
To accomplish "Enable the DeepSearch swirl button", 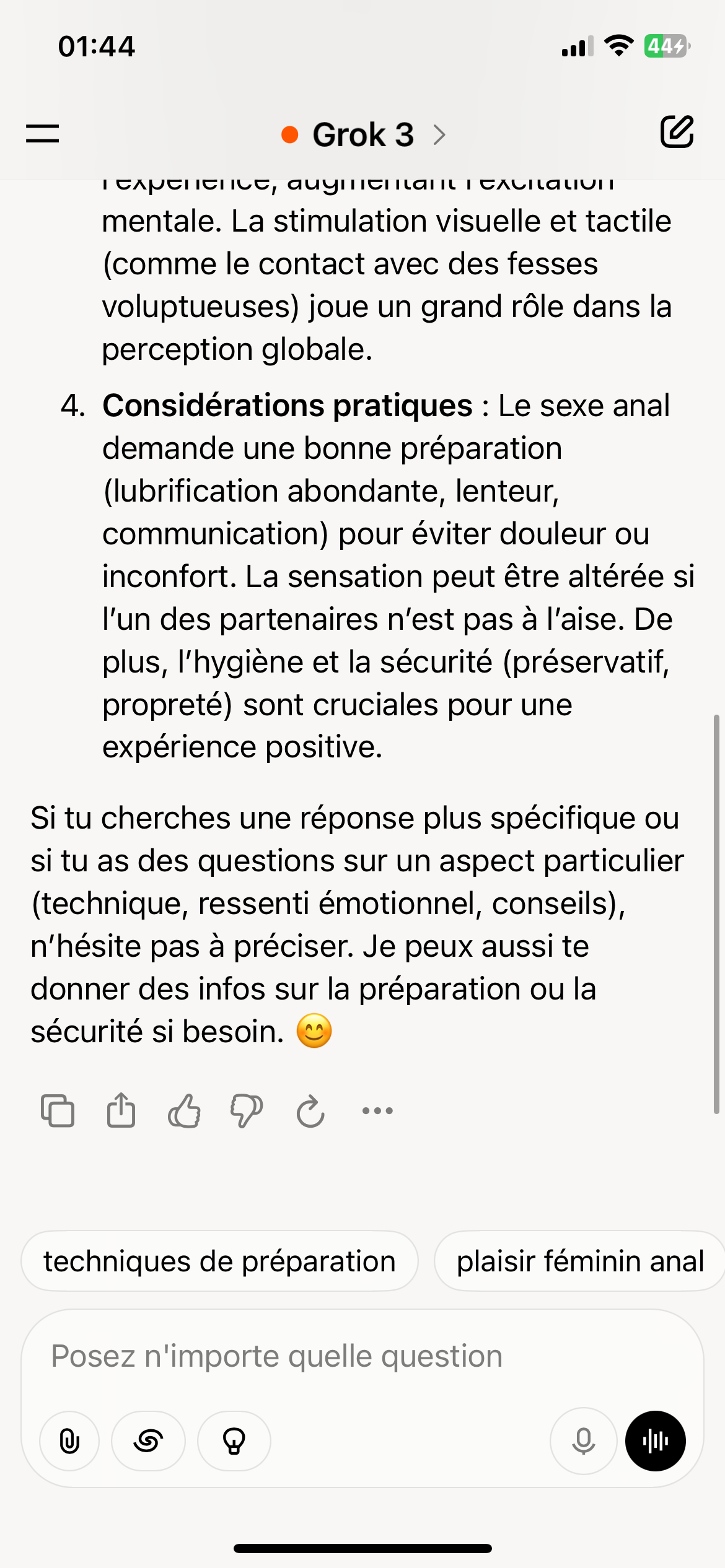I will point(148,1441).
